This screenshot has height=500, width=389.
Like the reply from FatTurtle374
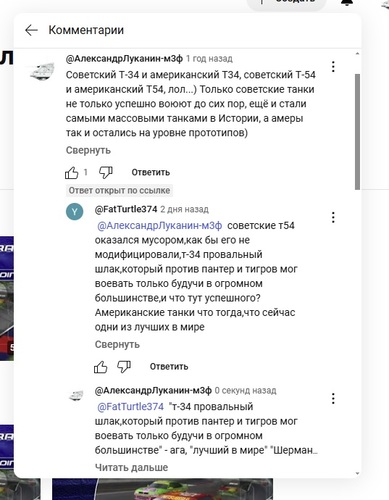pos(100,367)
